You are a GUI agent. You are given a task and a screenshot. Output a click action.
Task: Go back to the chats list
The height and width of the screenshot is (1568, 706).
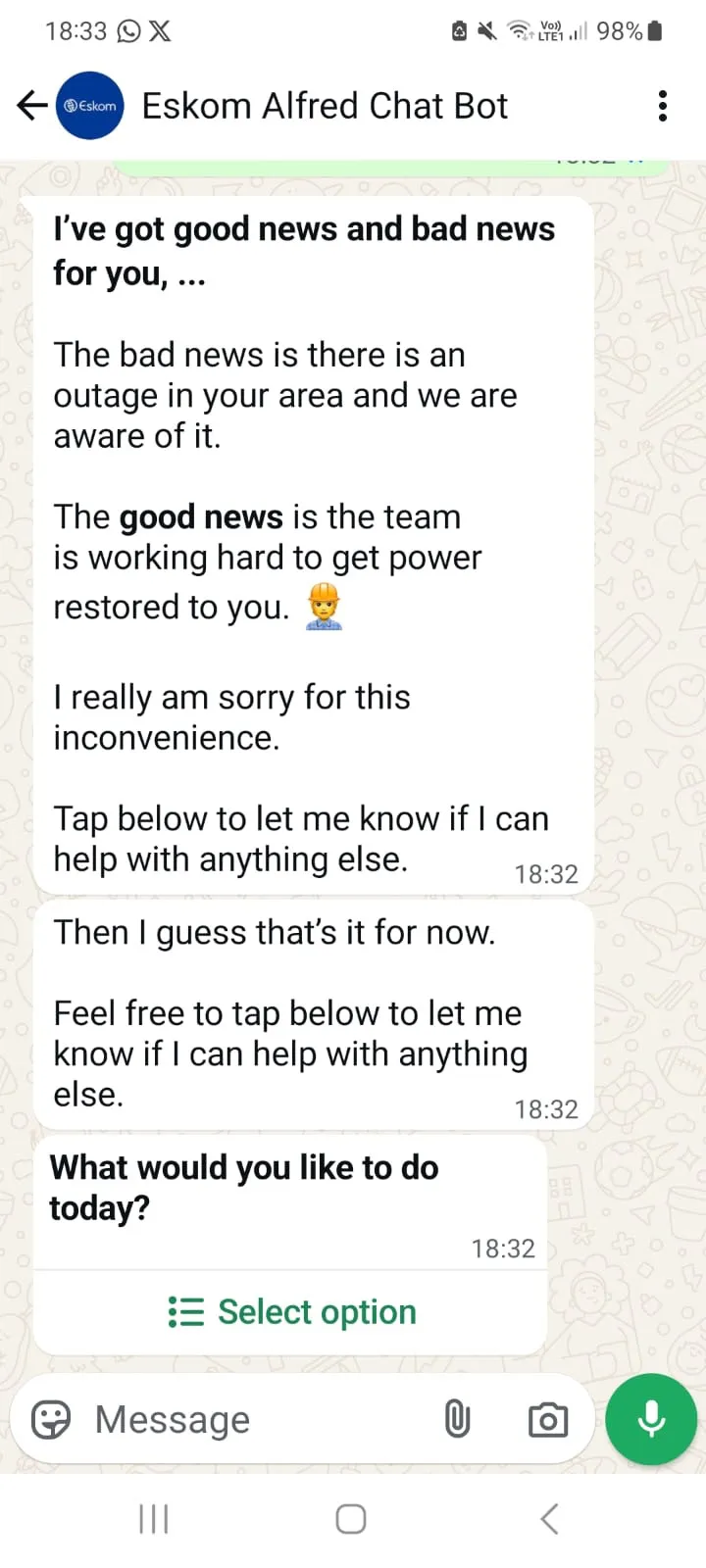tap(32, 106)
